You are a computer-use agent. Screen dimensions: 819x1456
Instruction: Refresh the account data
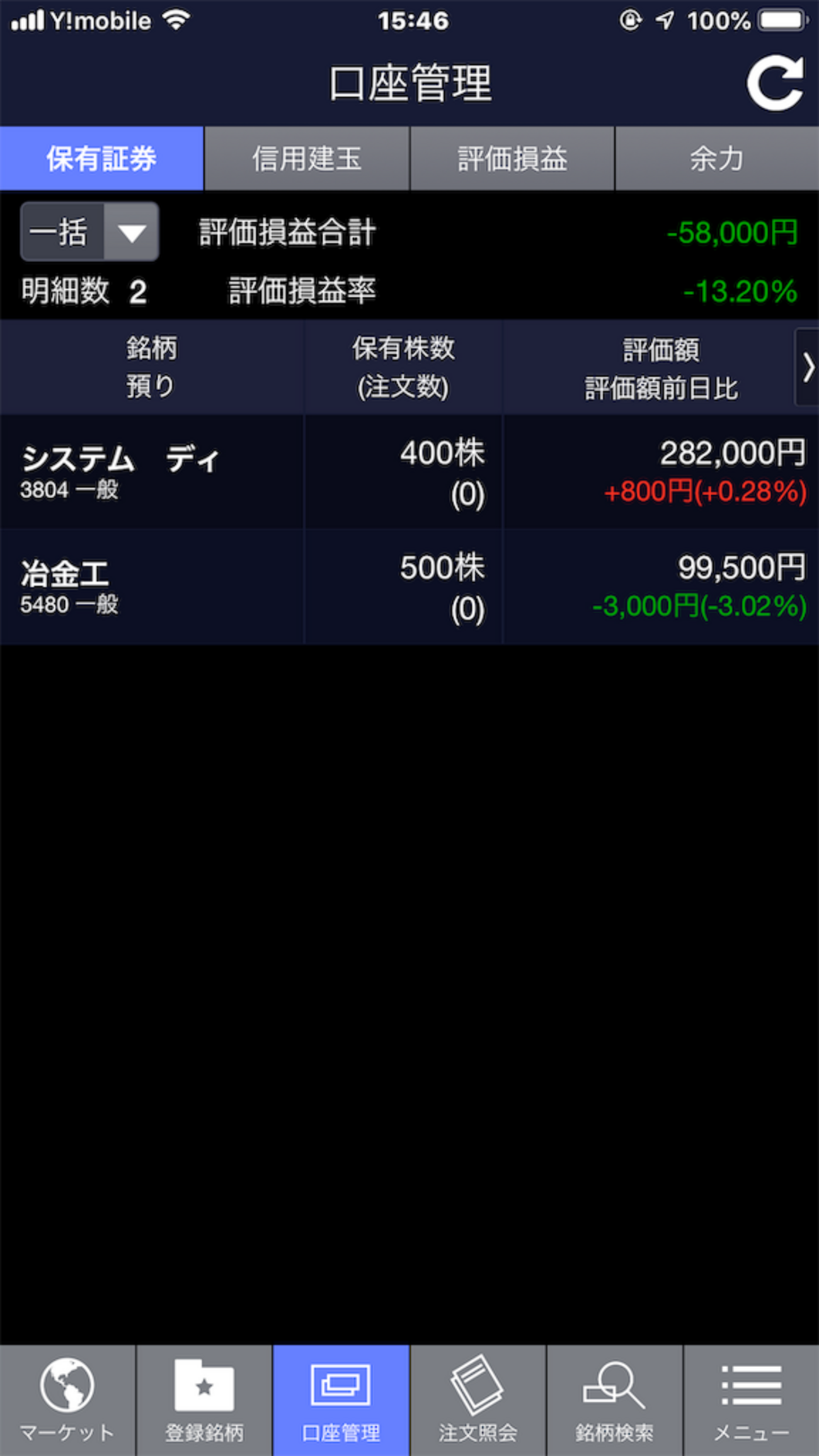tap(775, 83)
